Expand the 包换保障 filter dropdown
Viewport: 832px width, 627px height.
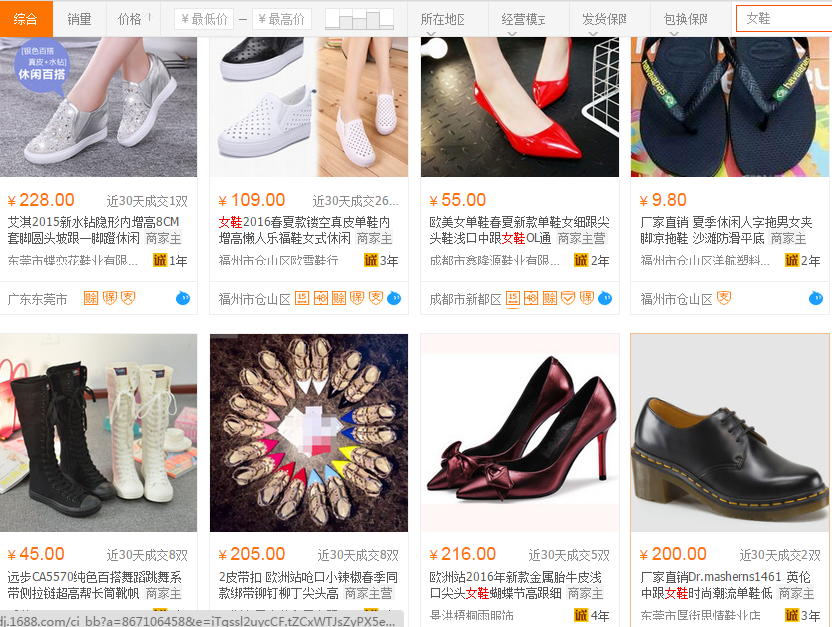pos(685,19)
